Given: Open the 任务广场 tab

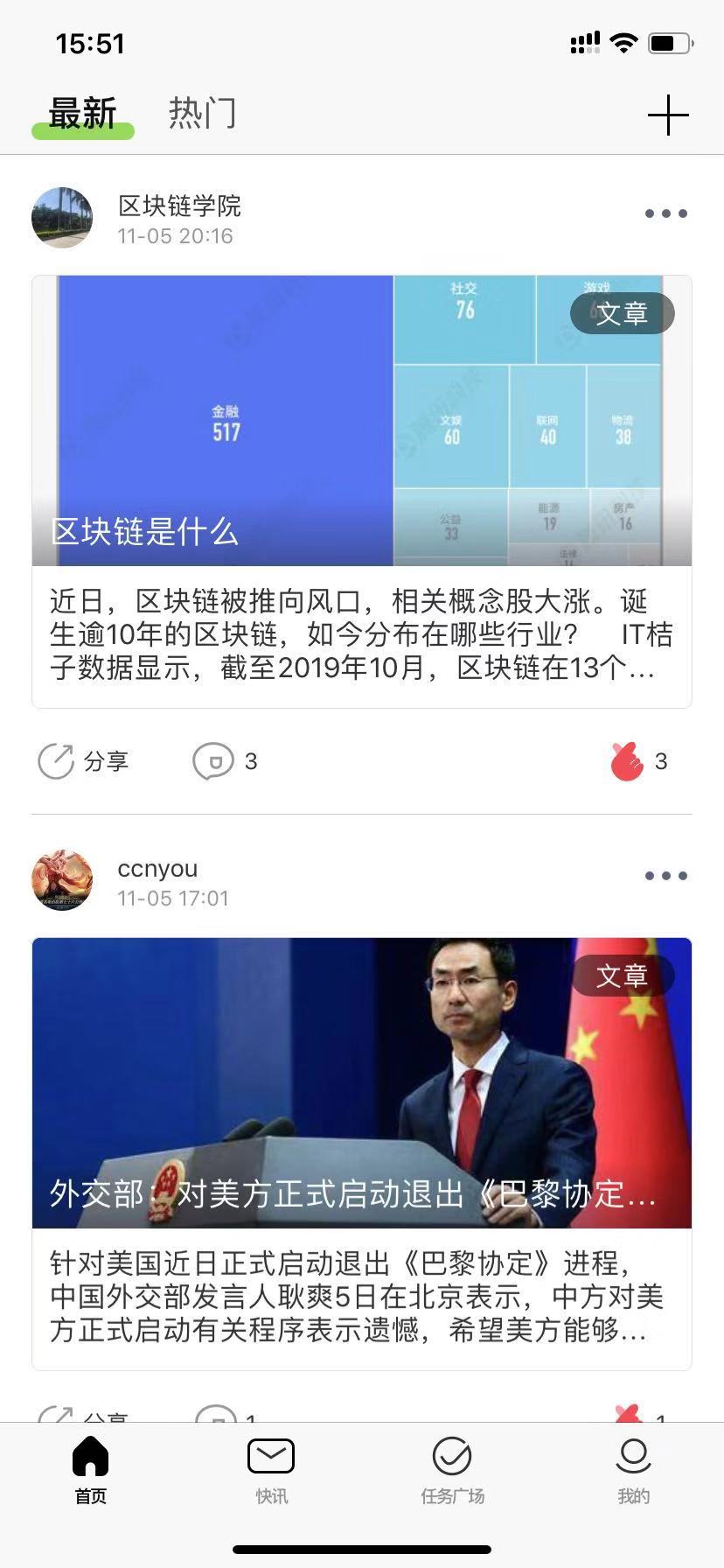Looking at the screenshot, I should (x=452, y=1472).
